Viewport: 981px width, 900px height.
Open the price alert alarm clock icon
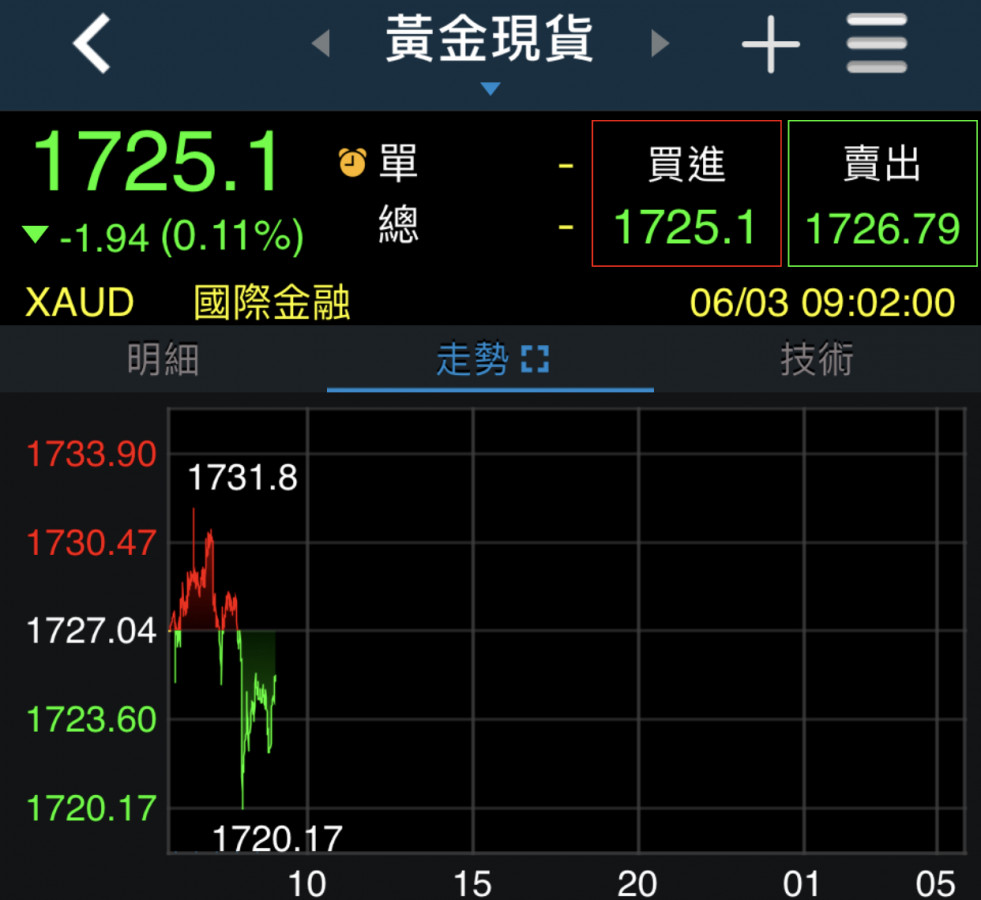point(353,162)
